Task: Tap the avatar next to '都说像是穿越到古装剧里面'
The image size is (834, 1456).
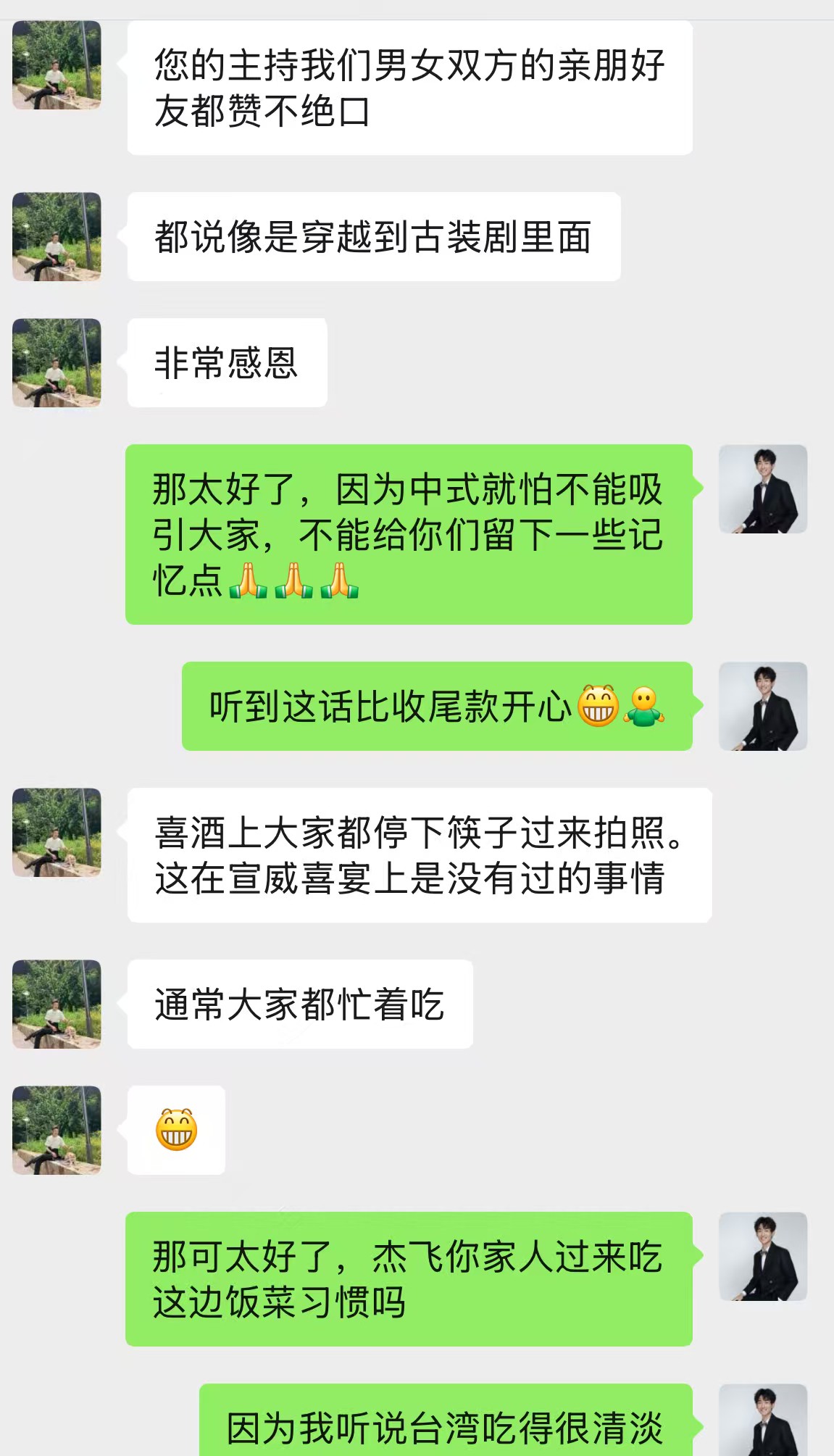Action: pos(57,236)
